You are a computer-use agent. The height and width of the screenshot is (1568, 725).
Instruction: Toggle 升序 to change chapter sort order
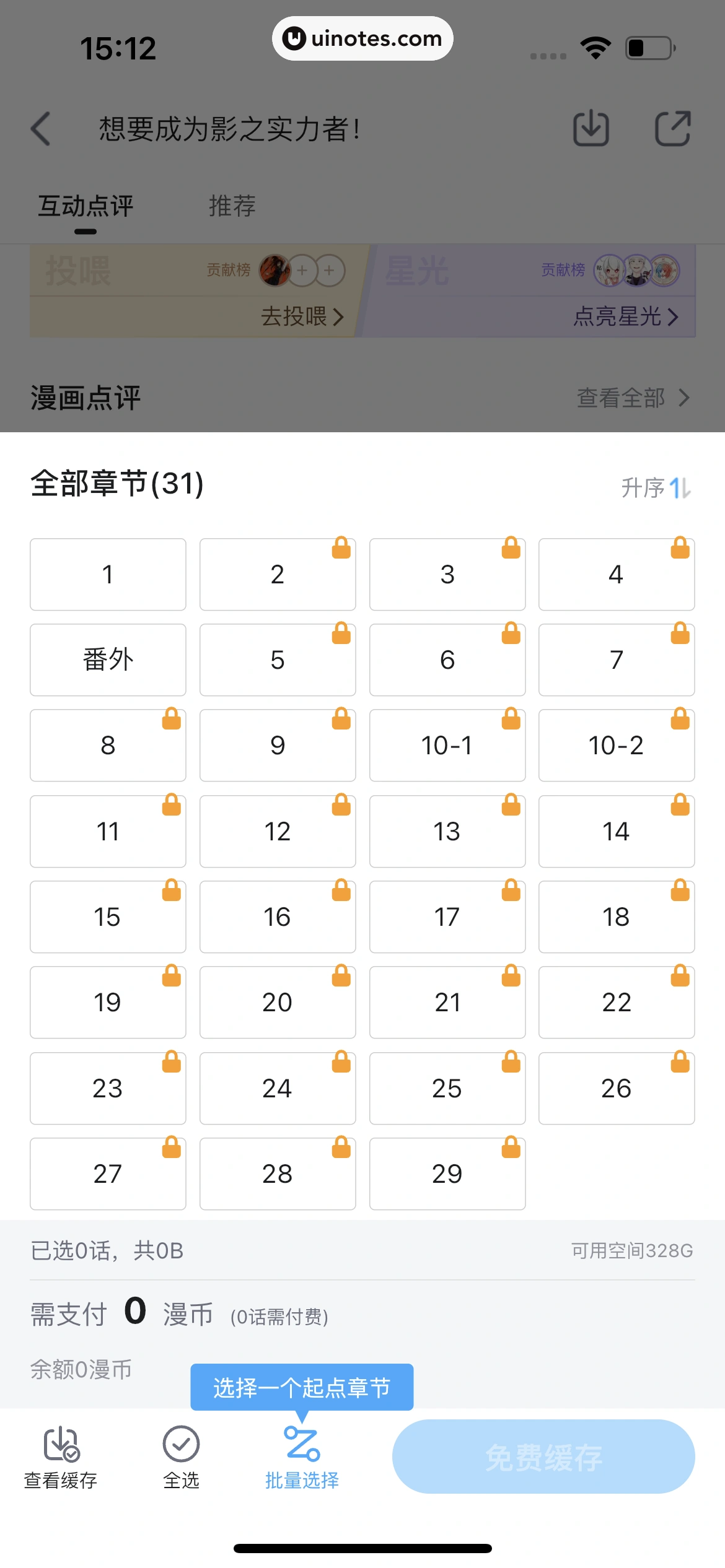coord(657,489)
